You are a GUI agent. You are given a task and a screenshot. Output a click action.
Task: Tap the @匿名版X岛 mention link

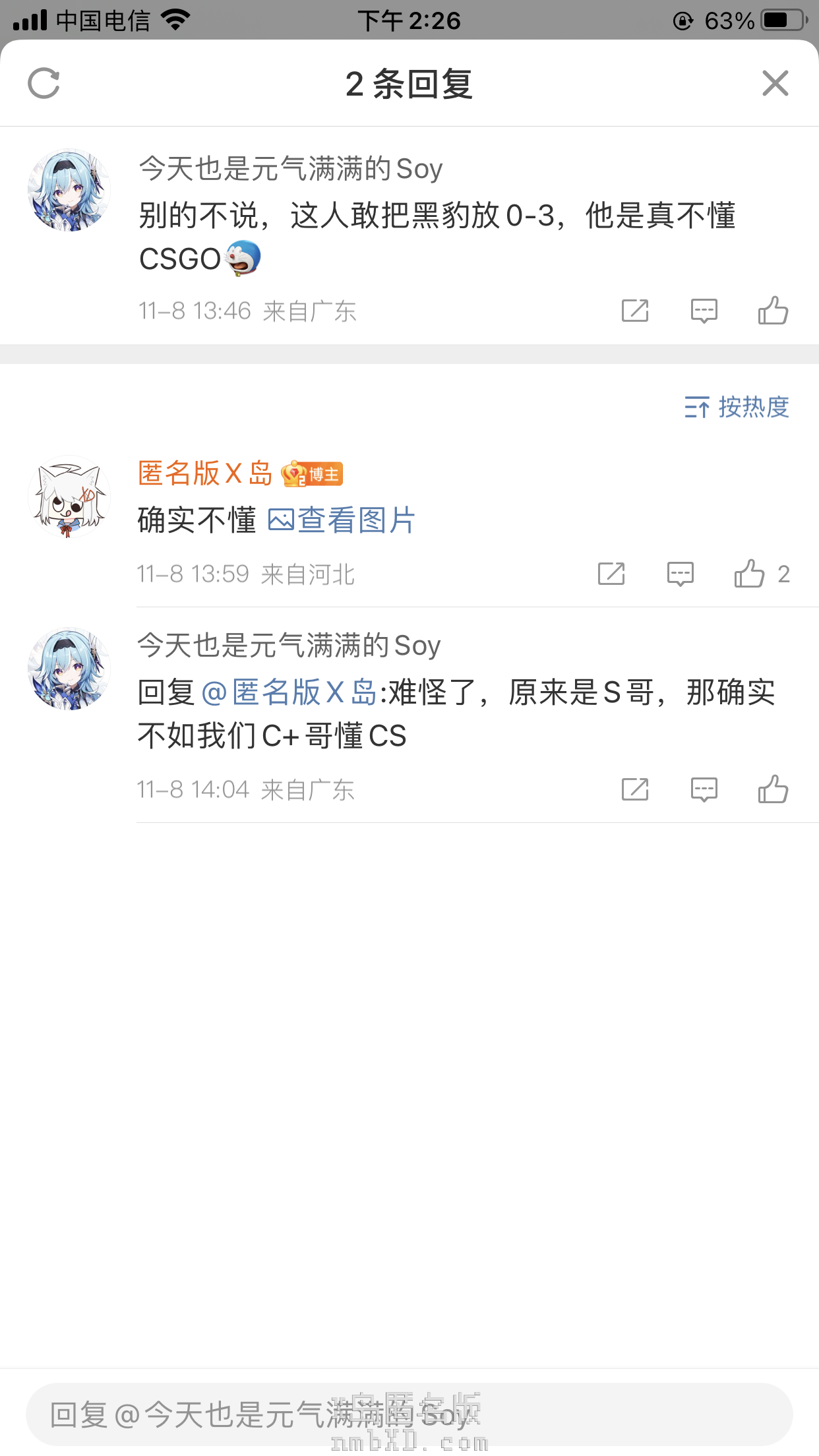tap(289, 692)
